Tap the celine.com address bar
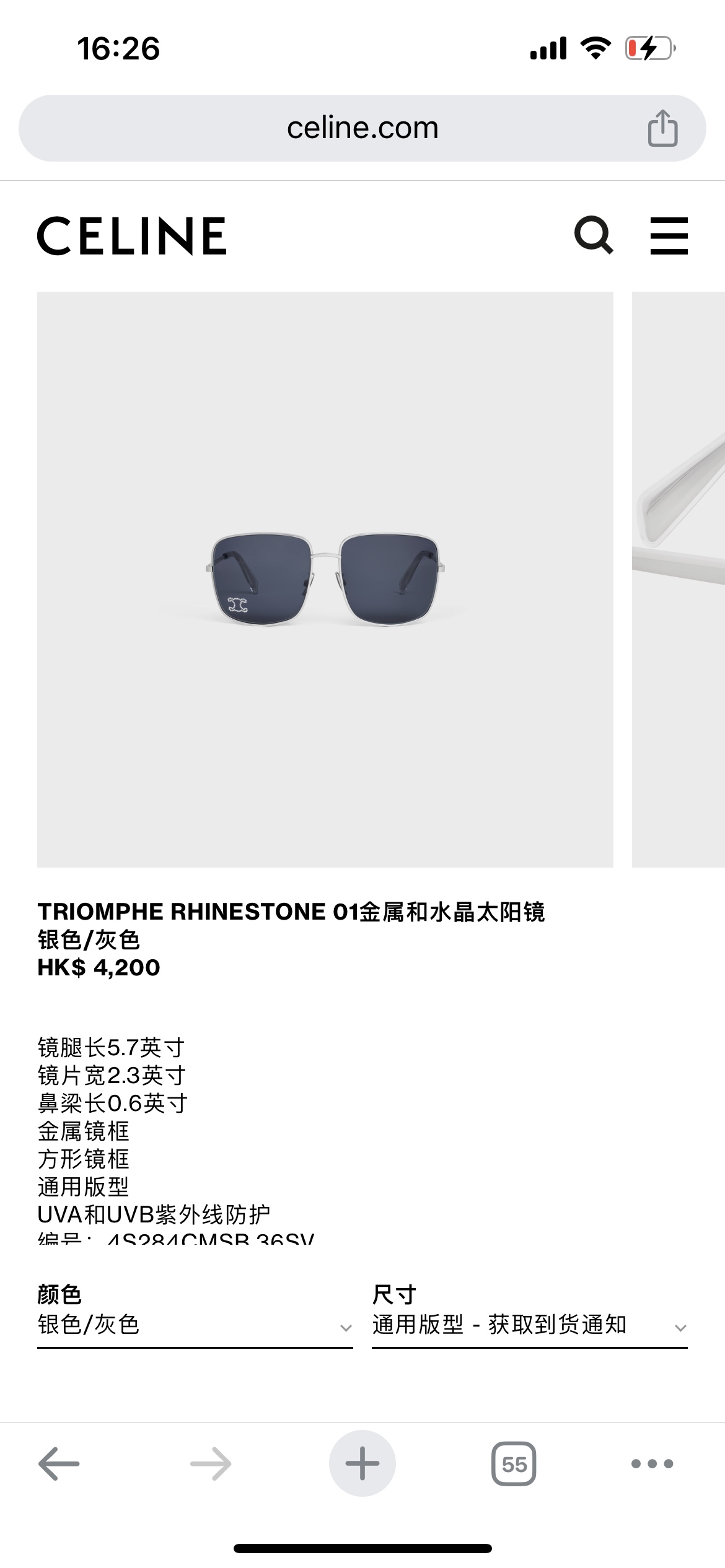725x1568 pixels. pos(362,128)
